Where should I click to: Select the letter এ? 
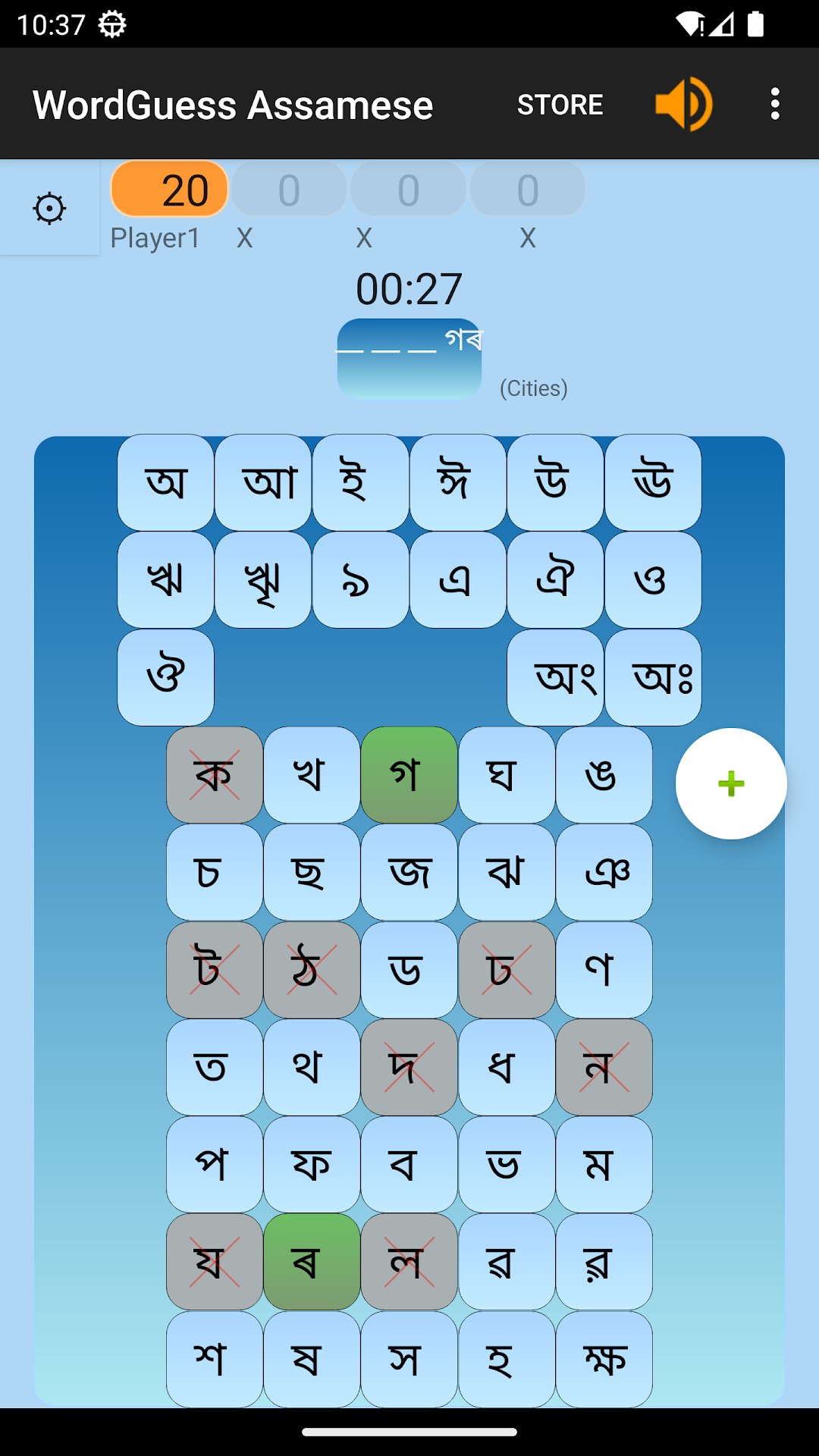(x=458, y=579)
